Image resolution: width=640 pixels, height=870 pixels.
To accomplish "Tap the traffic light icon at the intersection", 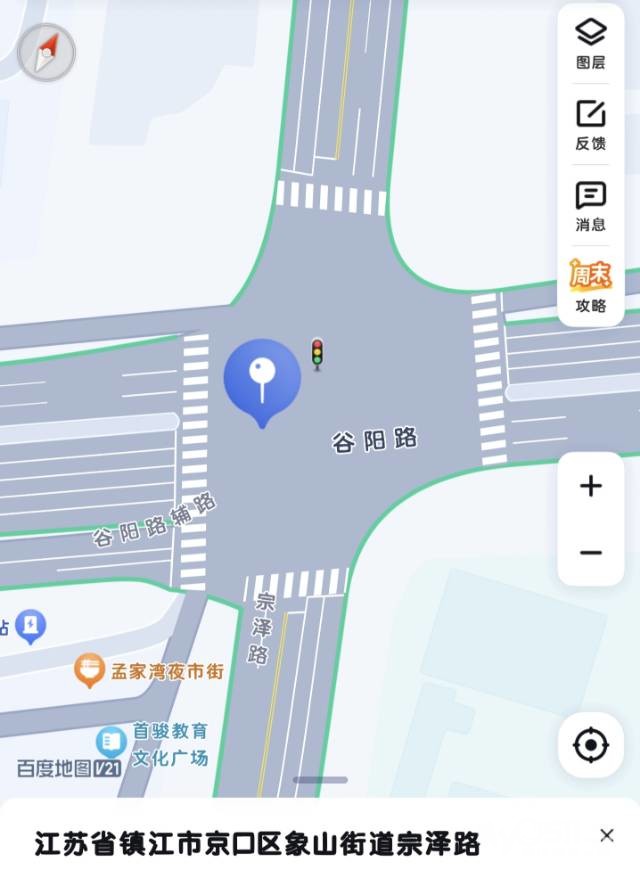I will (x=317, y=354).
